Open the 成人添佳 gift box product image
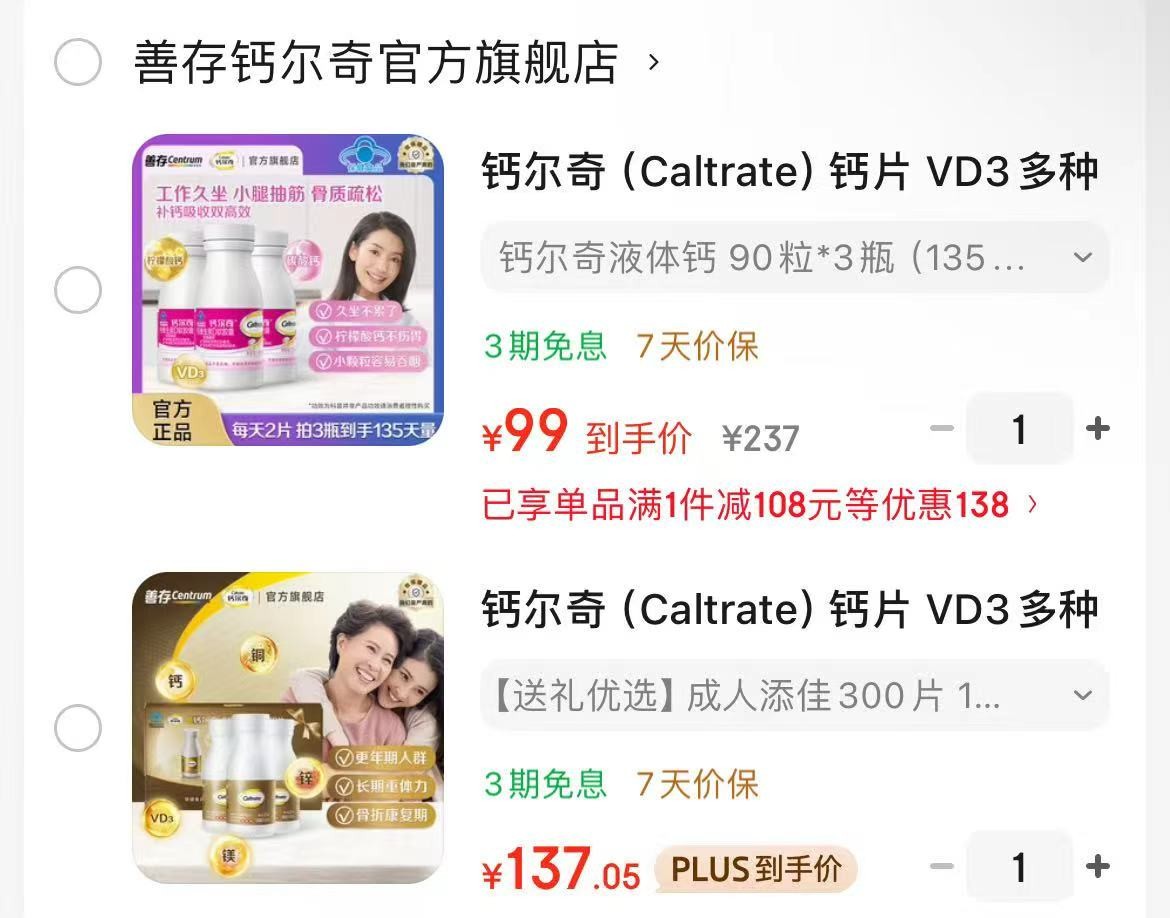The image size is (1170, 918). [x=288, y=728]
